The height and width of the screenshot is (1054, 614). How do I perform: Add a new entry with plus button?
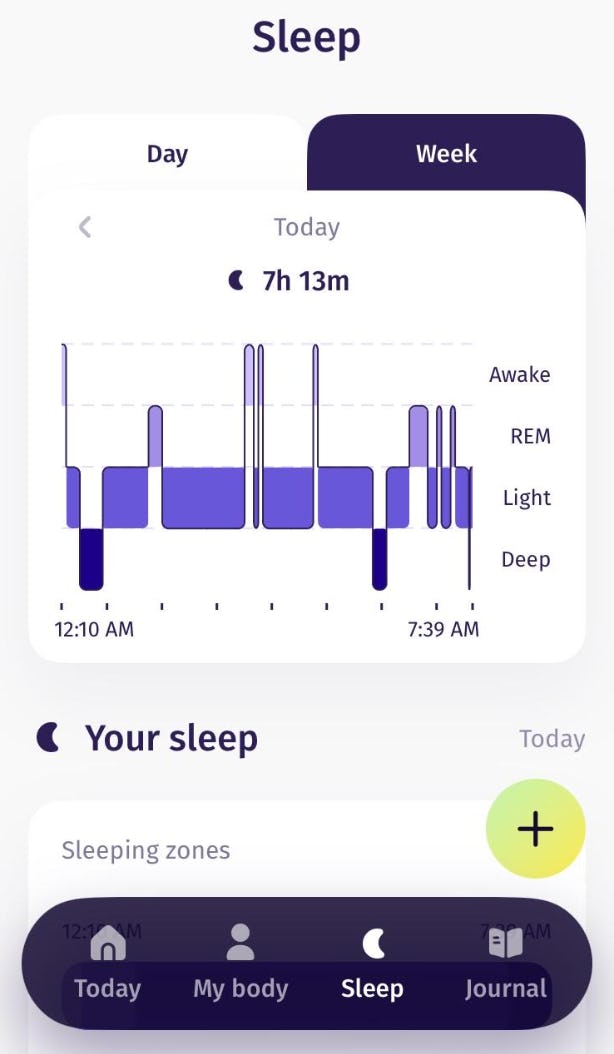(x=535, y=828)
